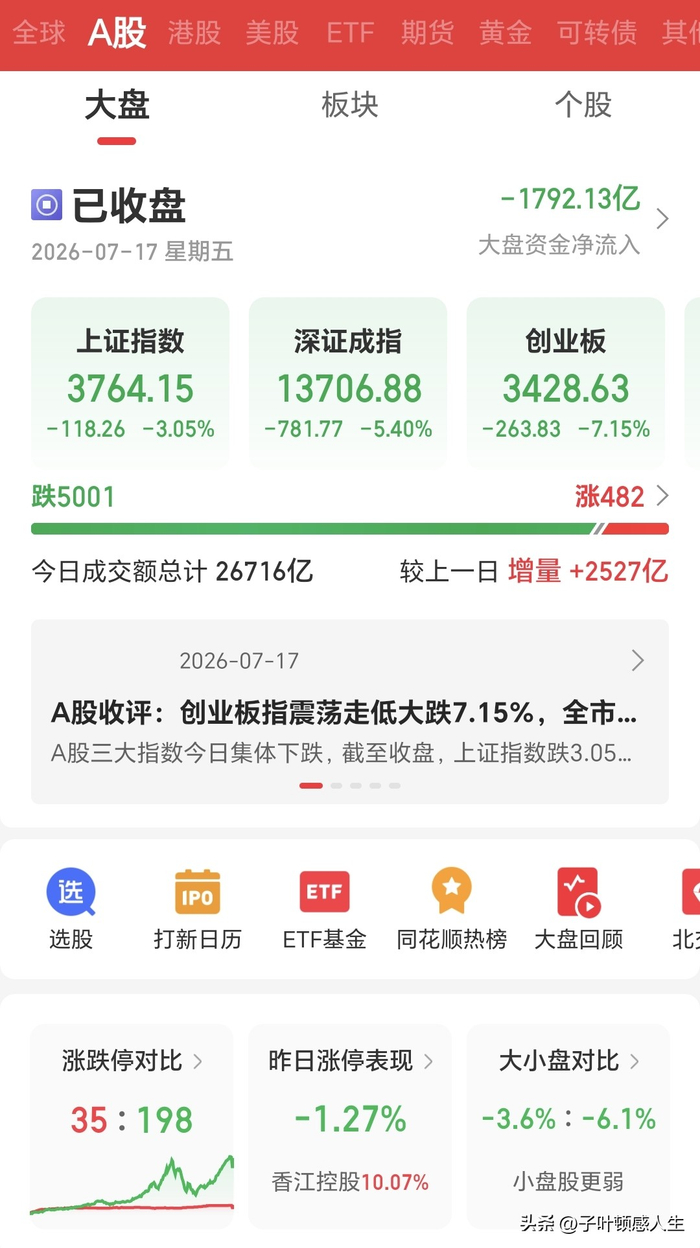Open the 选股 stock picker

point(71,909)
